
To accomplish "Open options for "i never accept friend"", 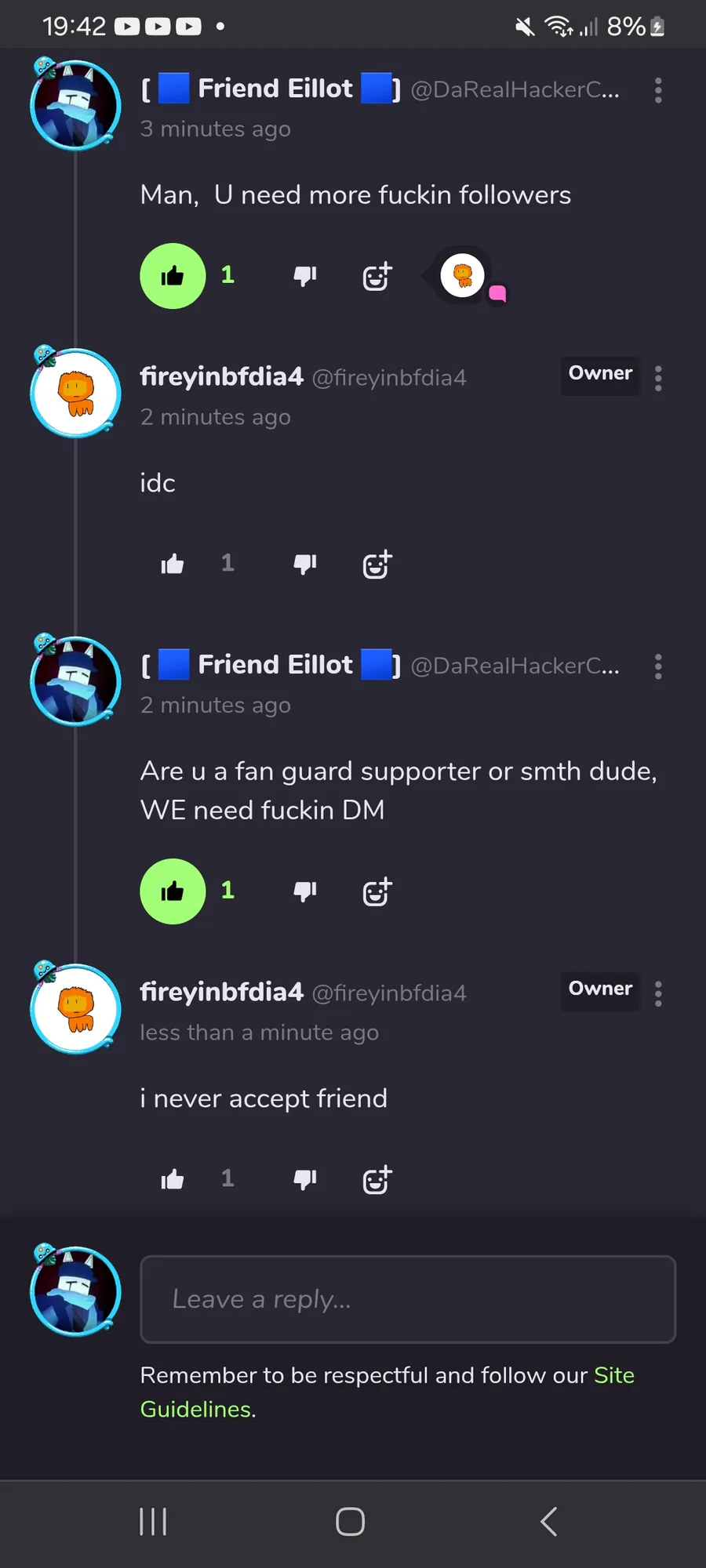I will (657, 993).
